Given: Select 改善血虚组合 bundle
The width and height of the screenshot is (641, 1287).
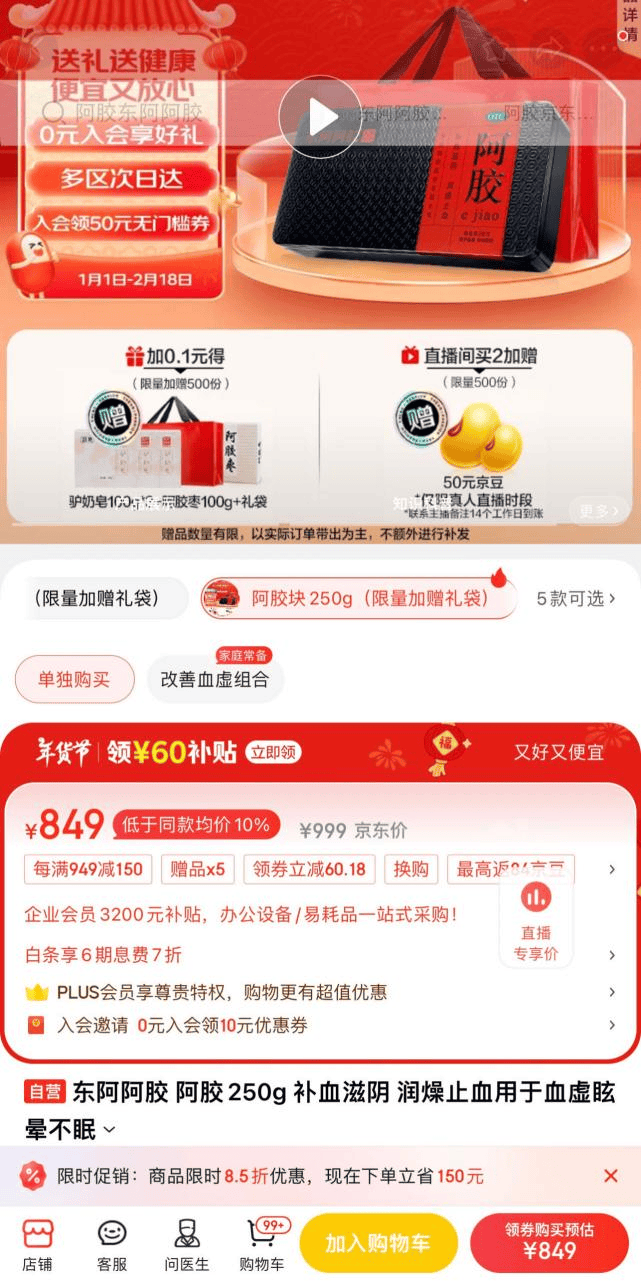Looking at the screenshot, I should 215,681.
